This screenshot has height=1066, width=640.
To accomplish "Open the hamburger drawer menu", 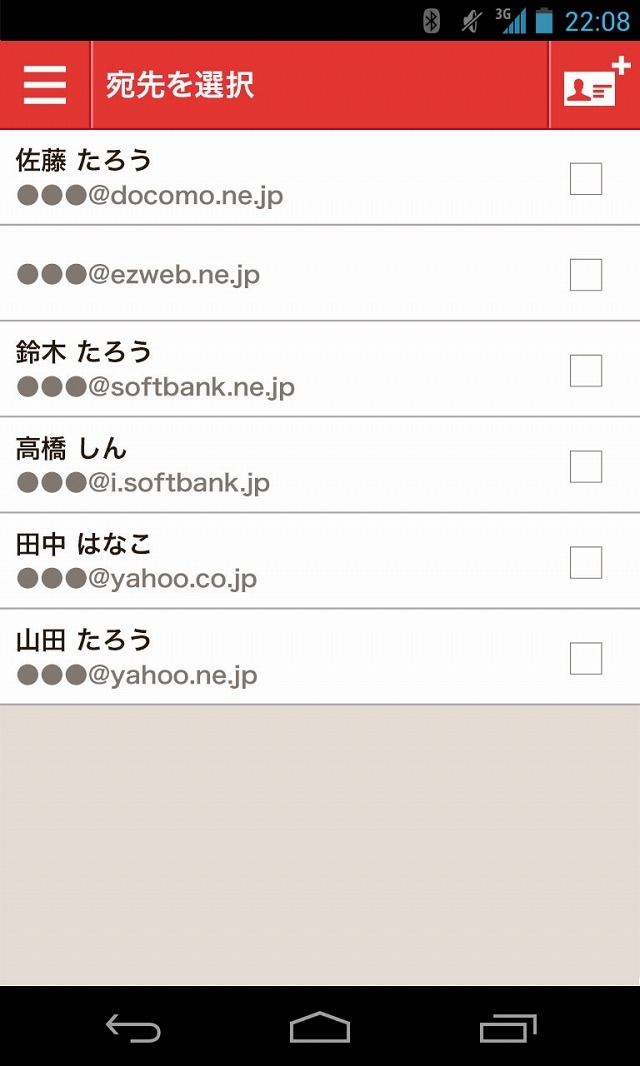I will pyautogui.click(x=45, y=85).
